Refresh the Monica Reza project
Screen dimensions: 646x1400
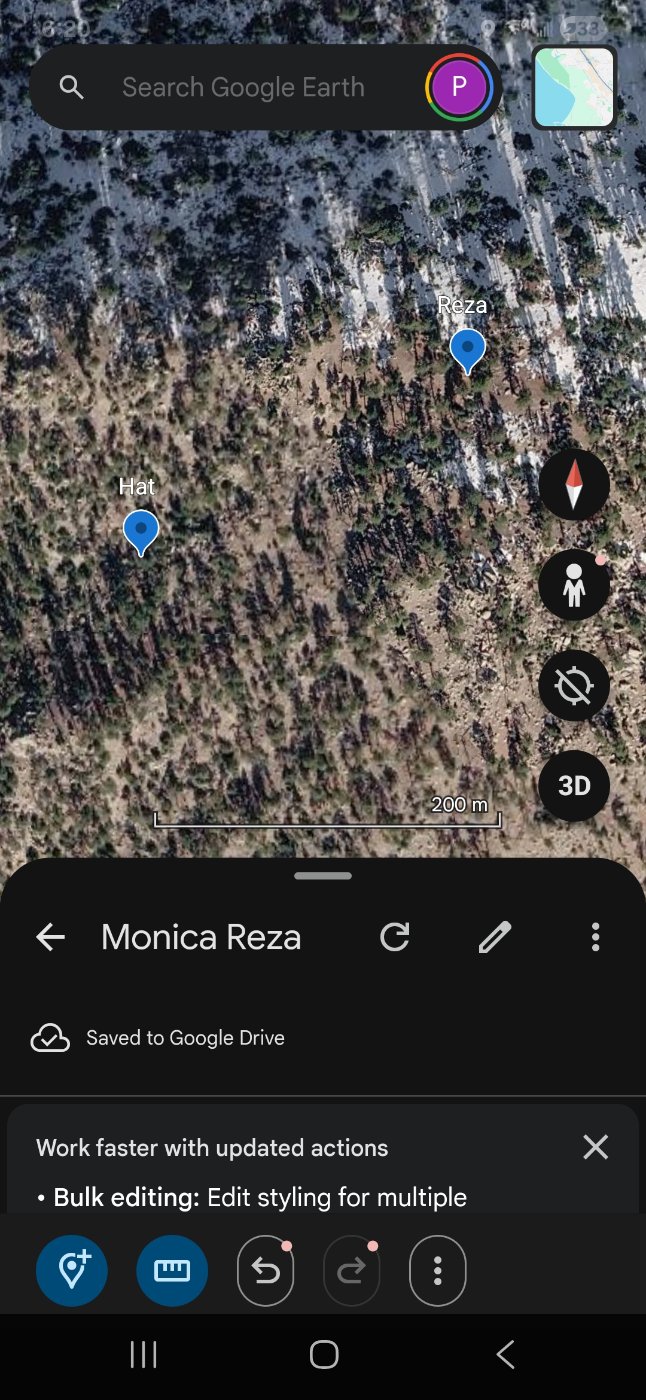395,937
